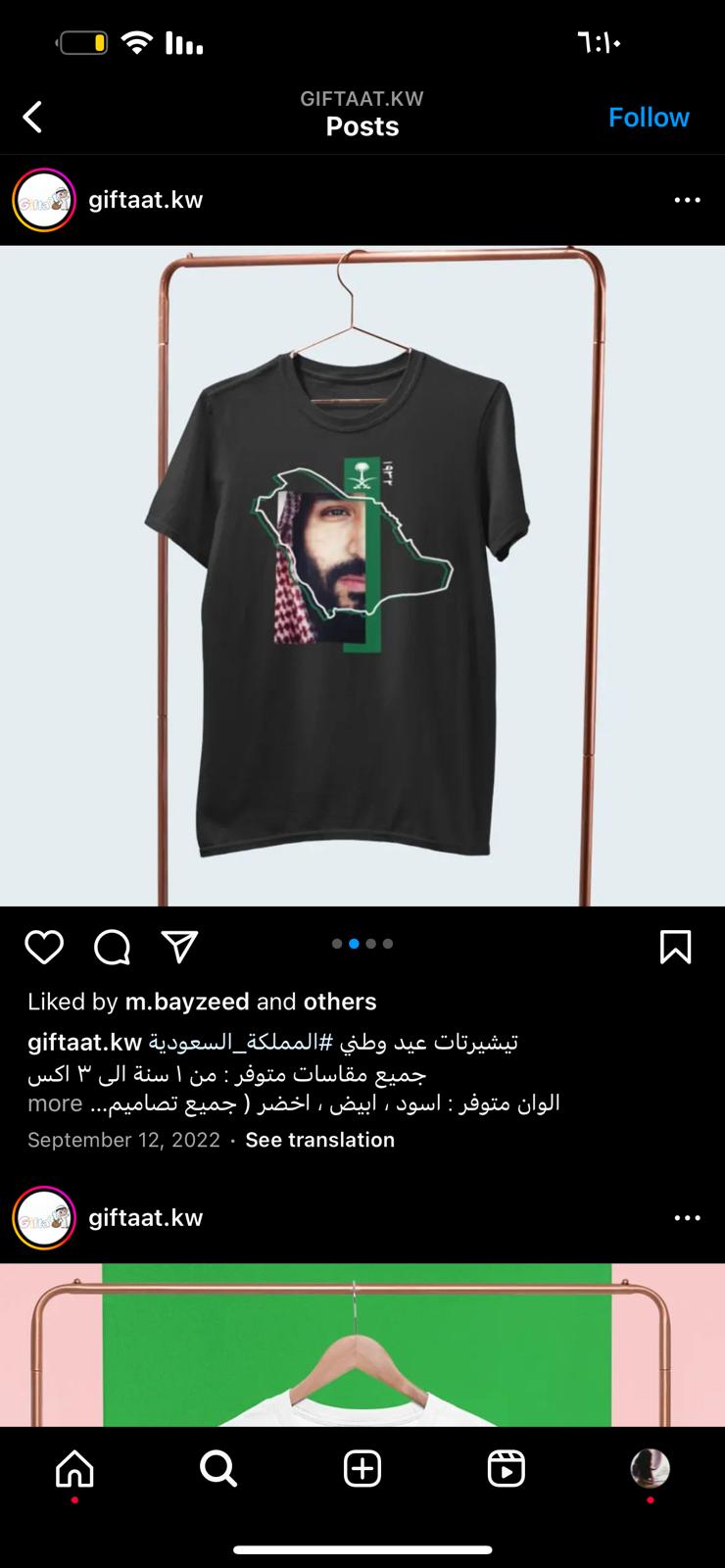Screen dimensions: 725x1568
Task: Follow the giftaat.kw account
Action: (x=649, y=117)
